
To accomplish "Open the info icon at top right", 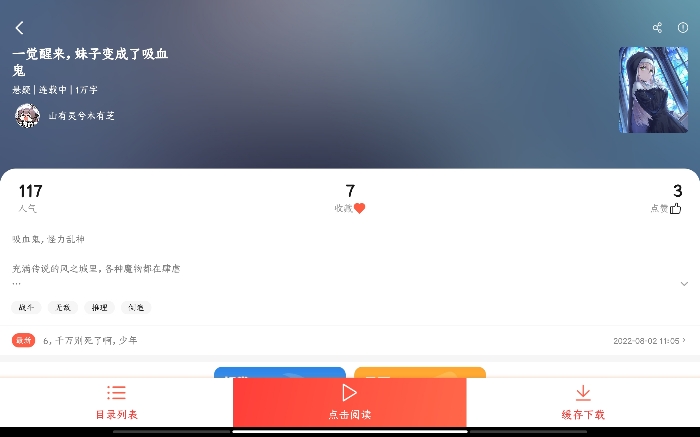I will (683, 28).
